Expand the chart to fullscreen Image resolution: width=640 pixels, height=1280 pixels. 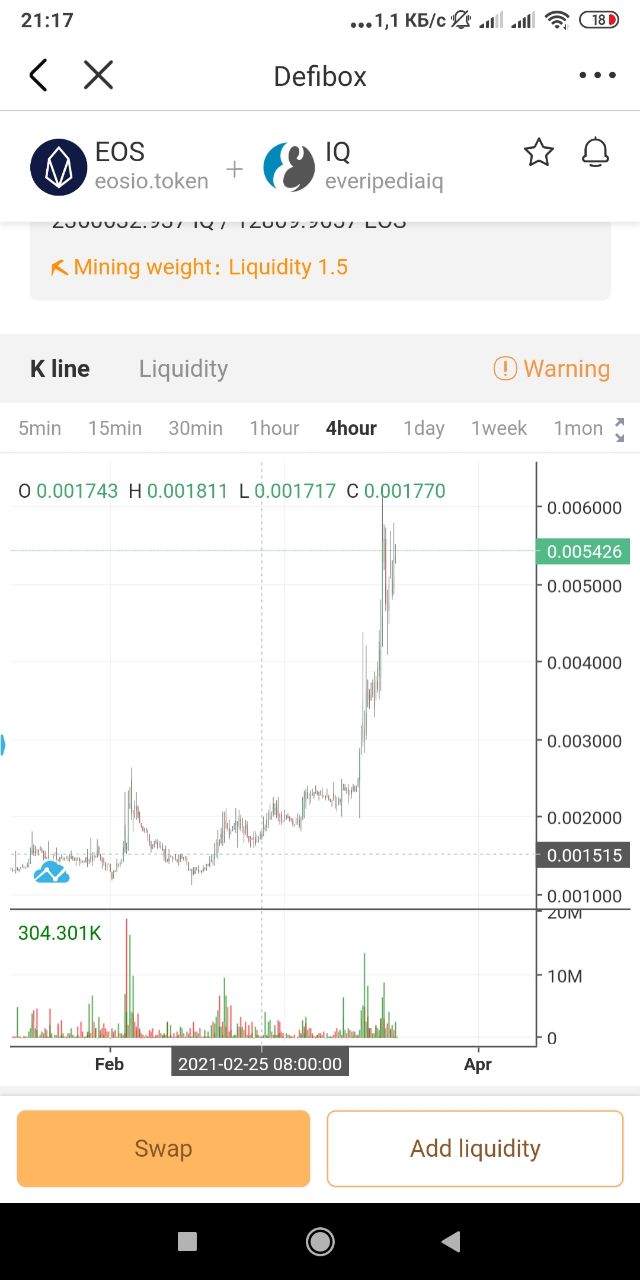[620, 429]
